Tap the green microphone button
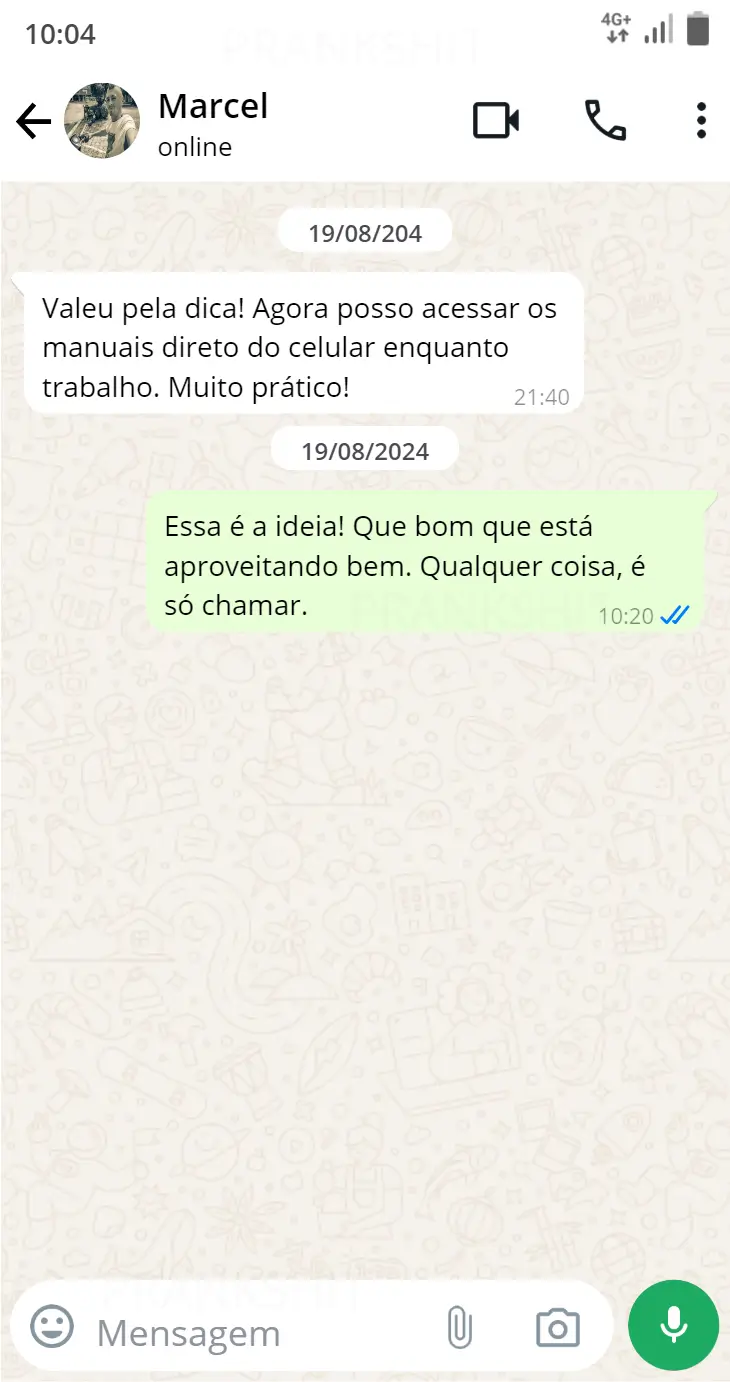Image resolution: width=730 pixels, height=1382 pixels. tap(673, 1325)
